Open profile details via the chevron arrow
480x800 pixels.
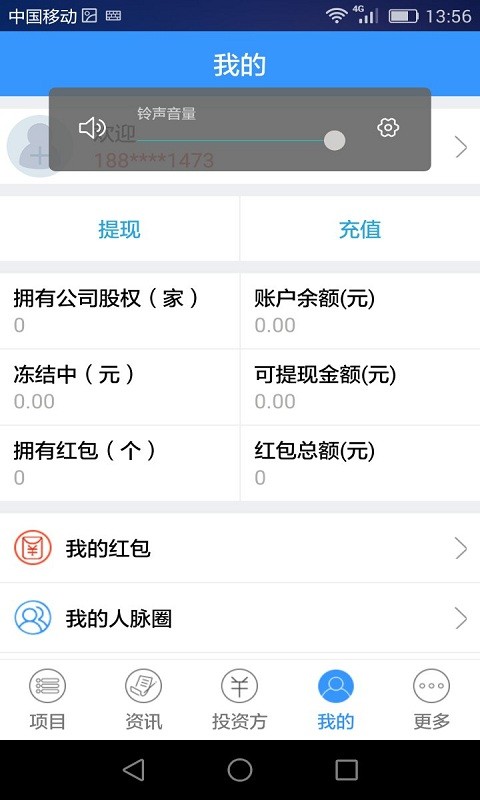pyautogui.click(x=461, y=147)
